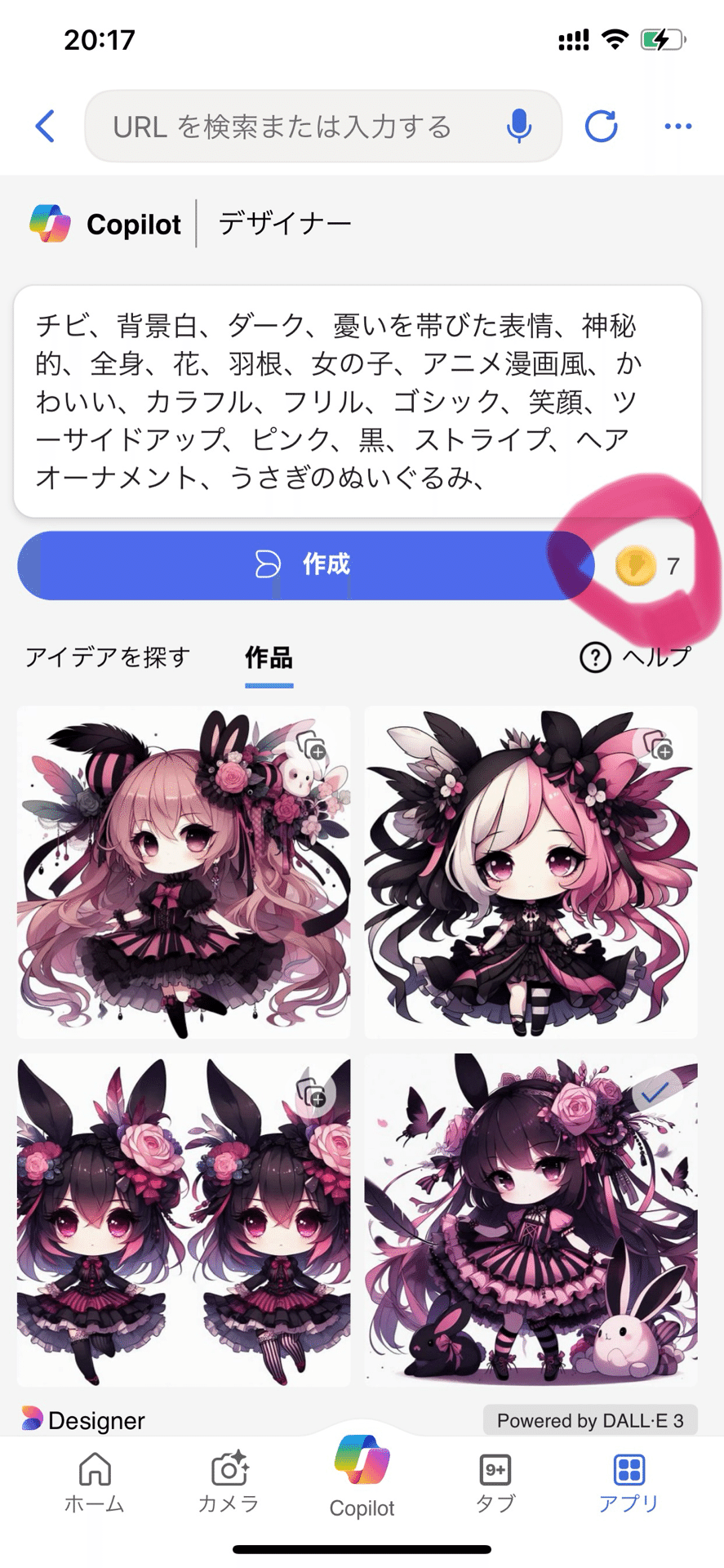Tap the 作成 create button
The height and width of the screenshot is (1568, 724).
(x=304, y=565)
